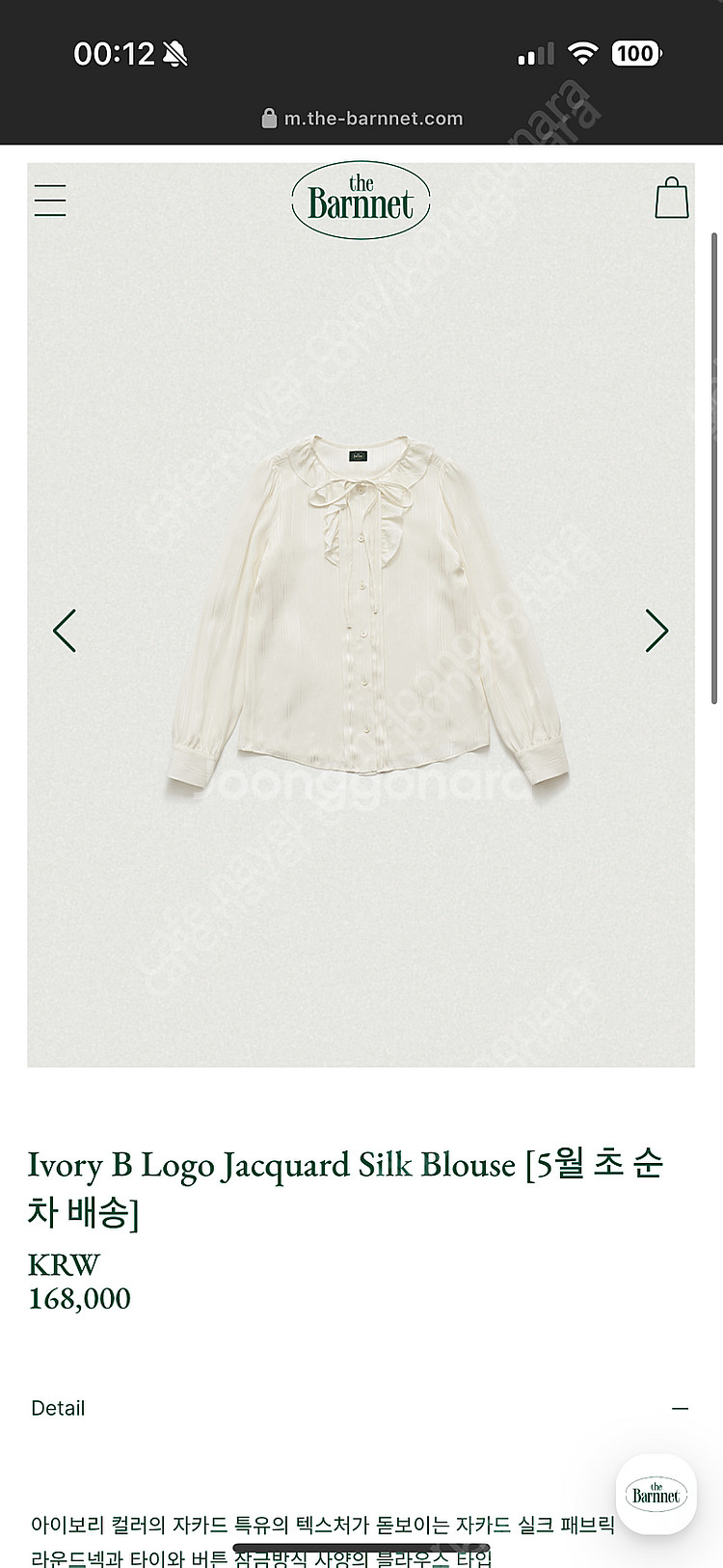Tap the floating Barnnet round button
The height and width of the screenshot is (1568, 723).
(x=656, y=1495)
